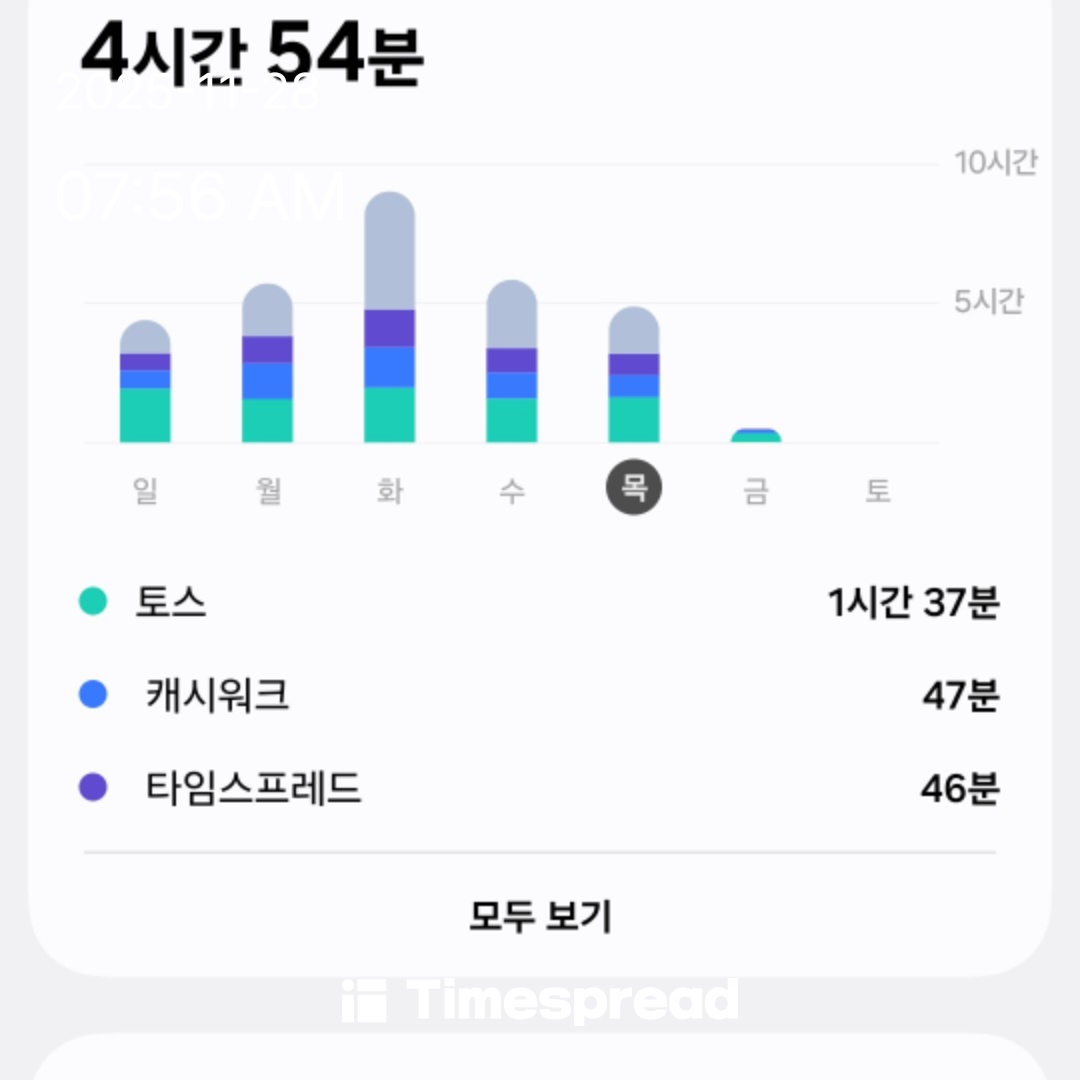This screenshot has height=1080, width=1080.
Task: Select the 월 (Monday) usage bar
Action: [x=267, y=365]
